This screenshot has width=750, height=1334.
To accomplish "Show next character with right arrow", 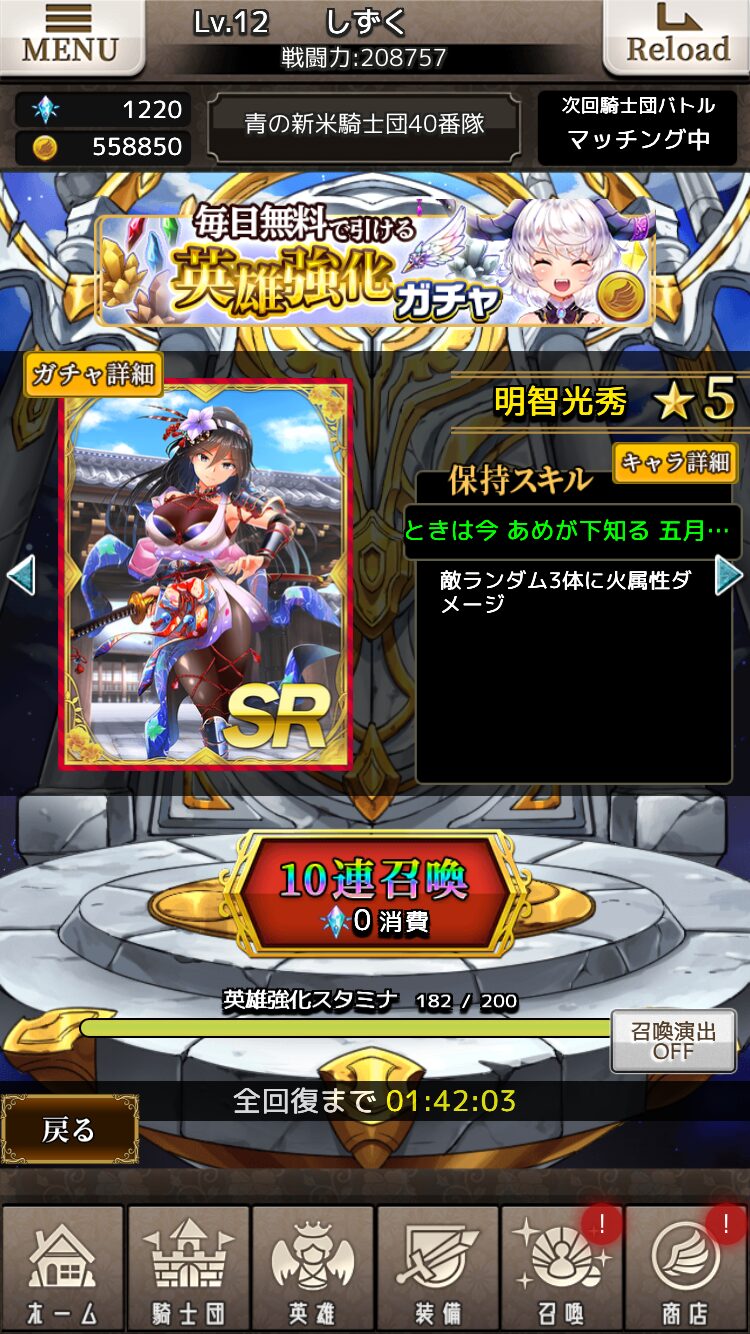I will pyautogui.click(x=730, y=576).
